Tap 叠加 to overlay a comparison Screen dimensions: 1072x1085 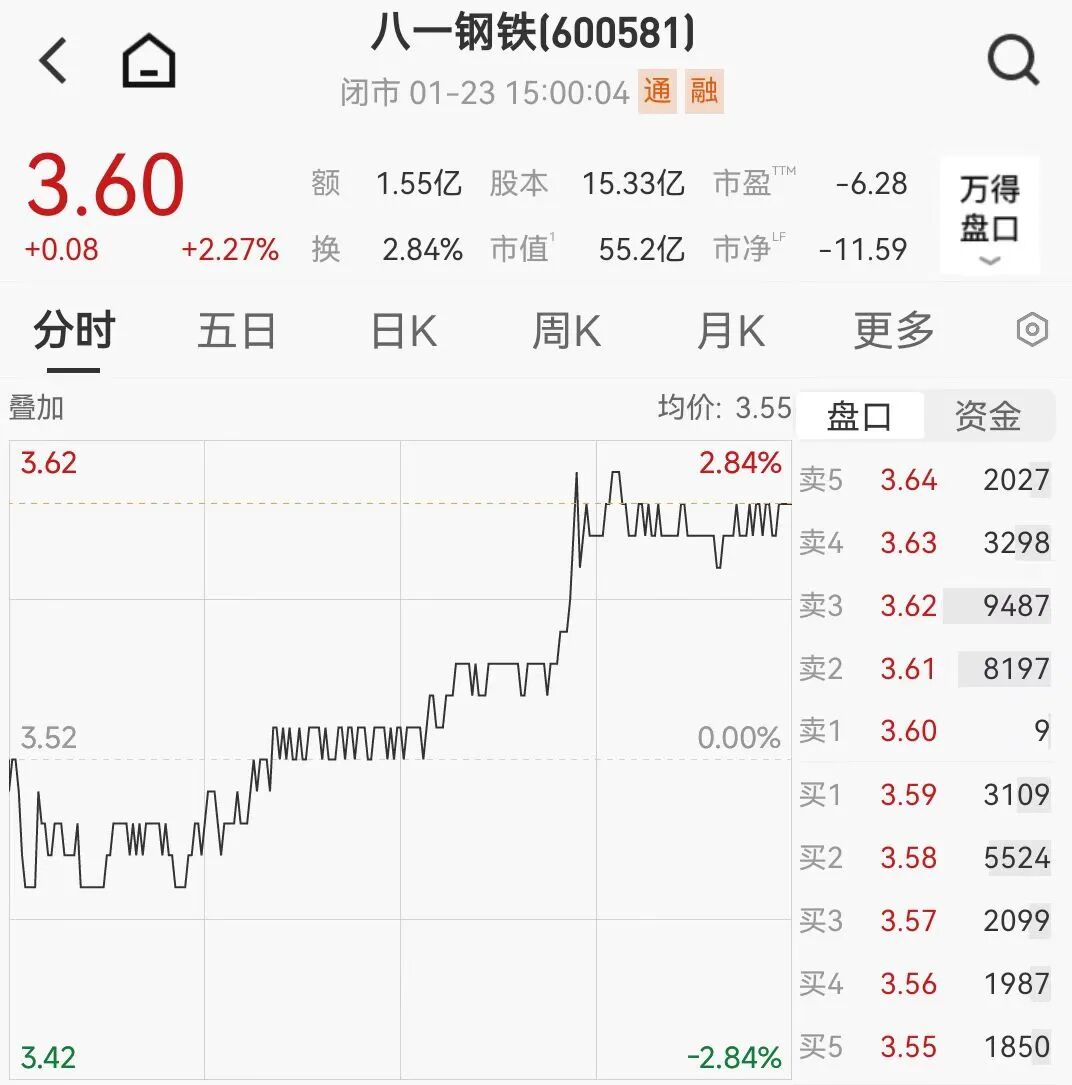point(37,407)
